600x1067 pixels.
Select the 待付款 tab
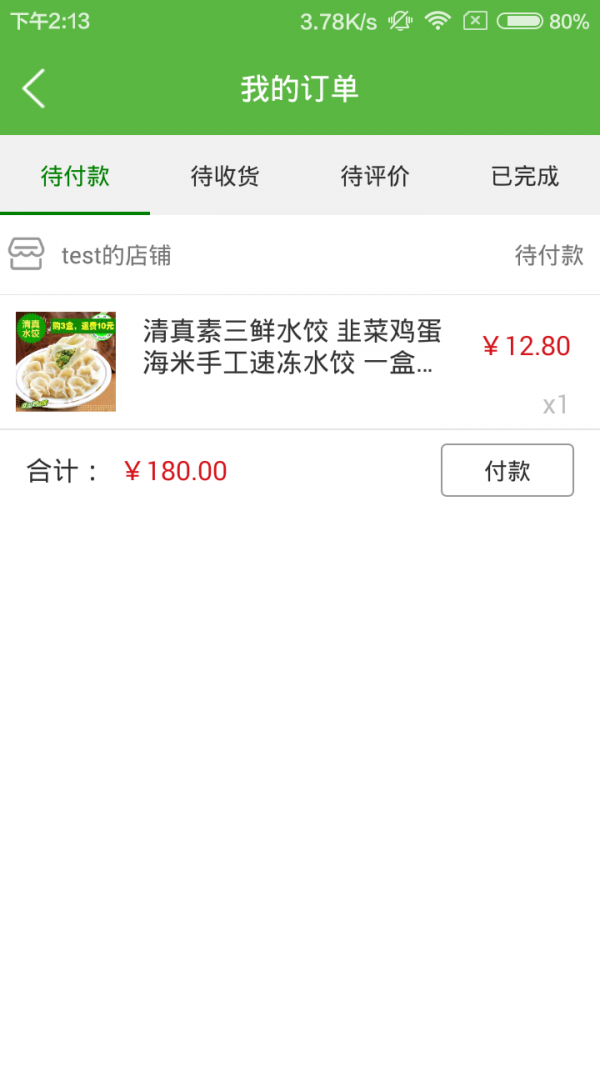(x=75, y=177)
